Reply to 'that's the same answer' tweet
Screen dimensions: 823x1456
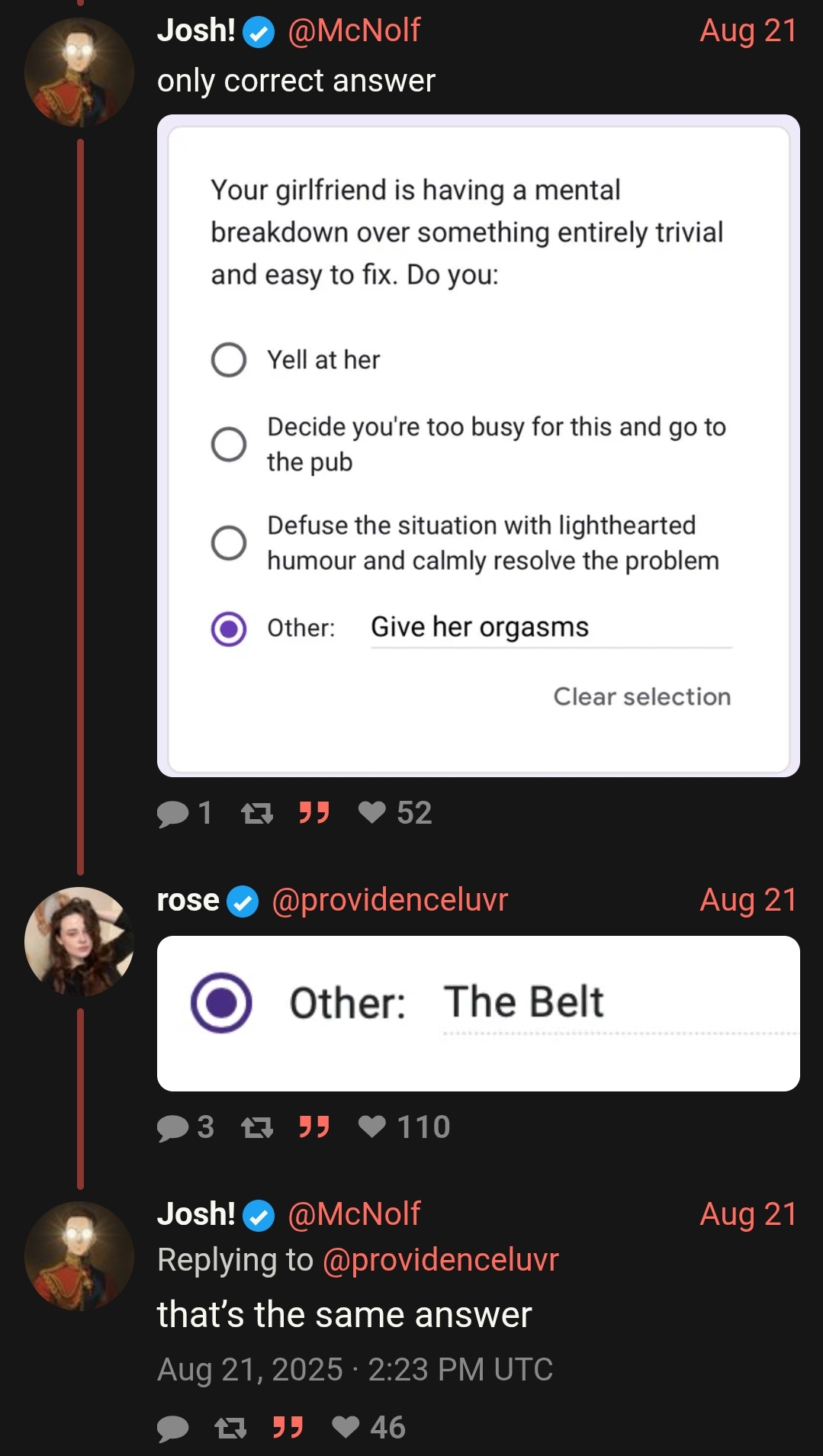pos(173,1428)
